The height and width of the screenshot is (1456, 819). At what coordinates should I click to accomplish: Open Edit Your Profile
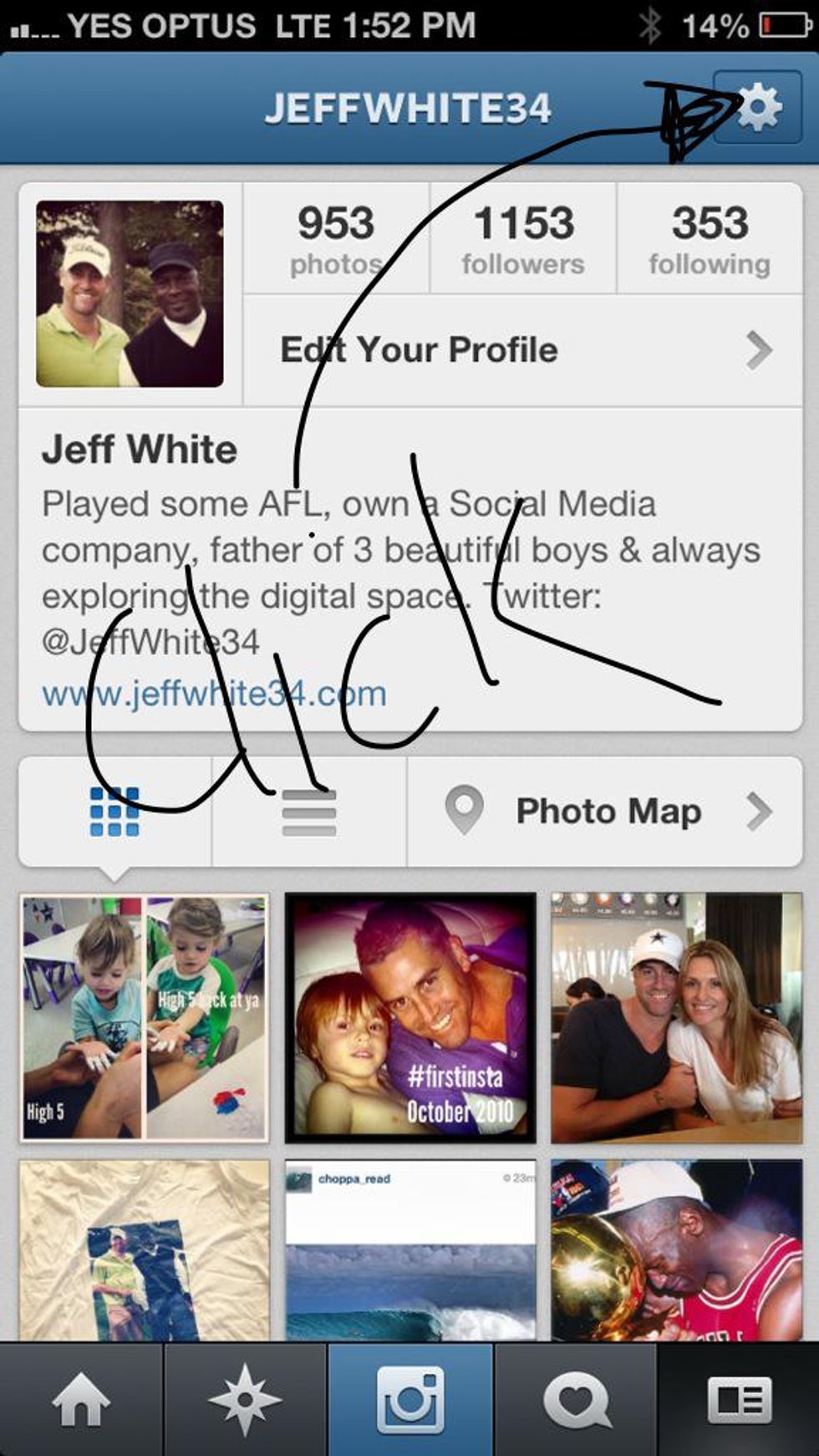(522, 350)
